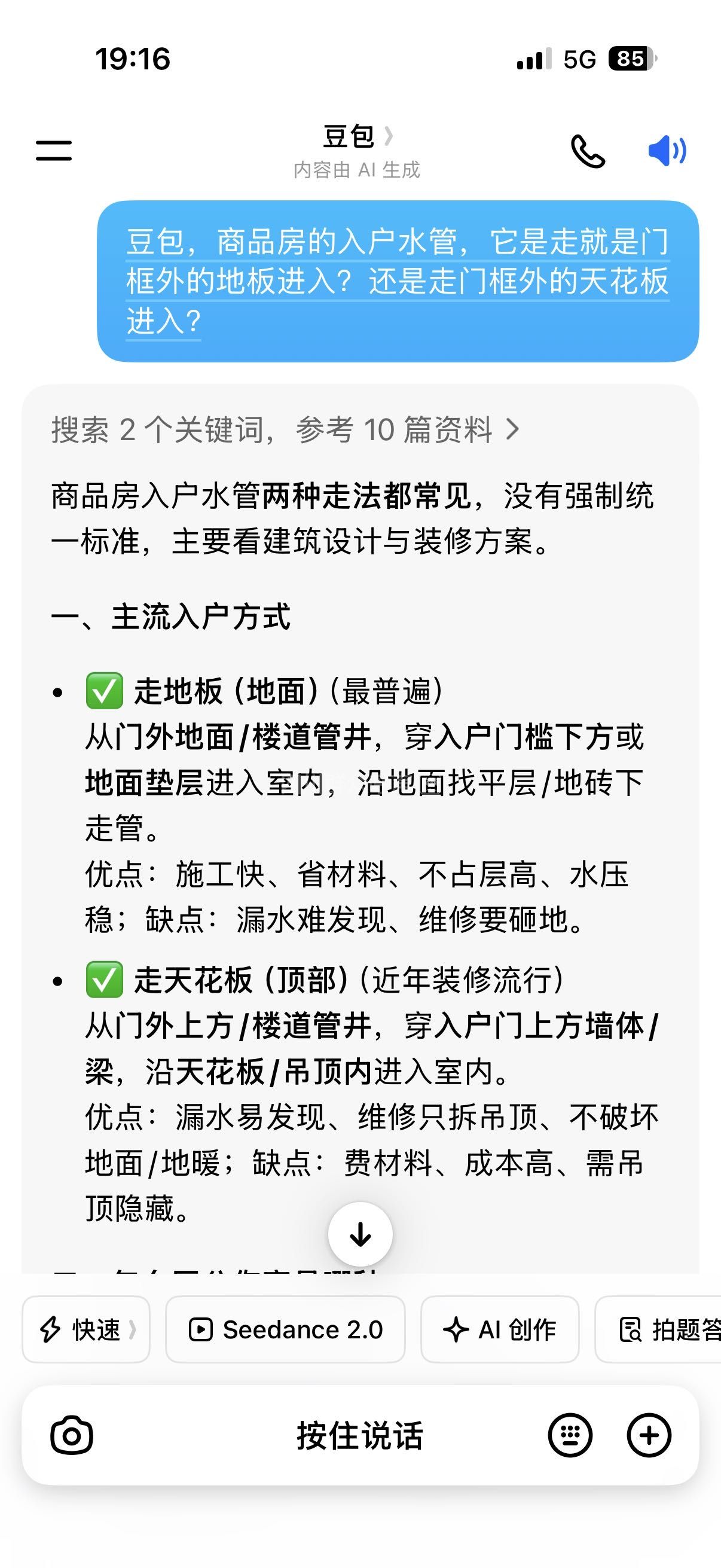The image size is (721, 1568).
Task: Start a voice call with 豆包
Action: coord(588,151)
